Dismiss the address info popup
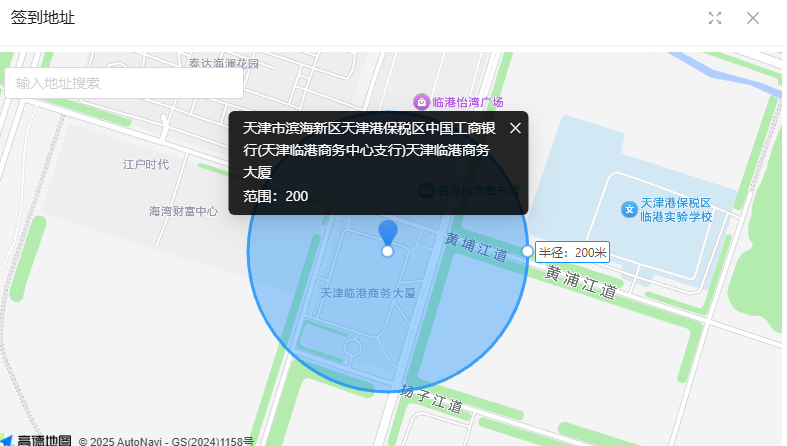The width and height of the screenshot is (787, 446). [x=516, y=128]
